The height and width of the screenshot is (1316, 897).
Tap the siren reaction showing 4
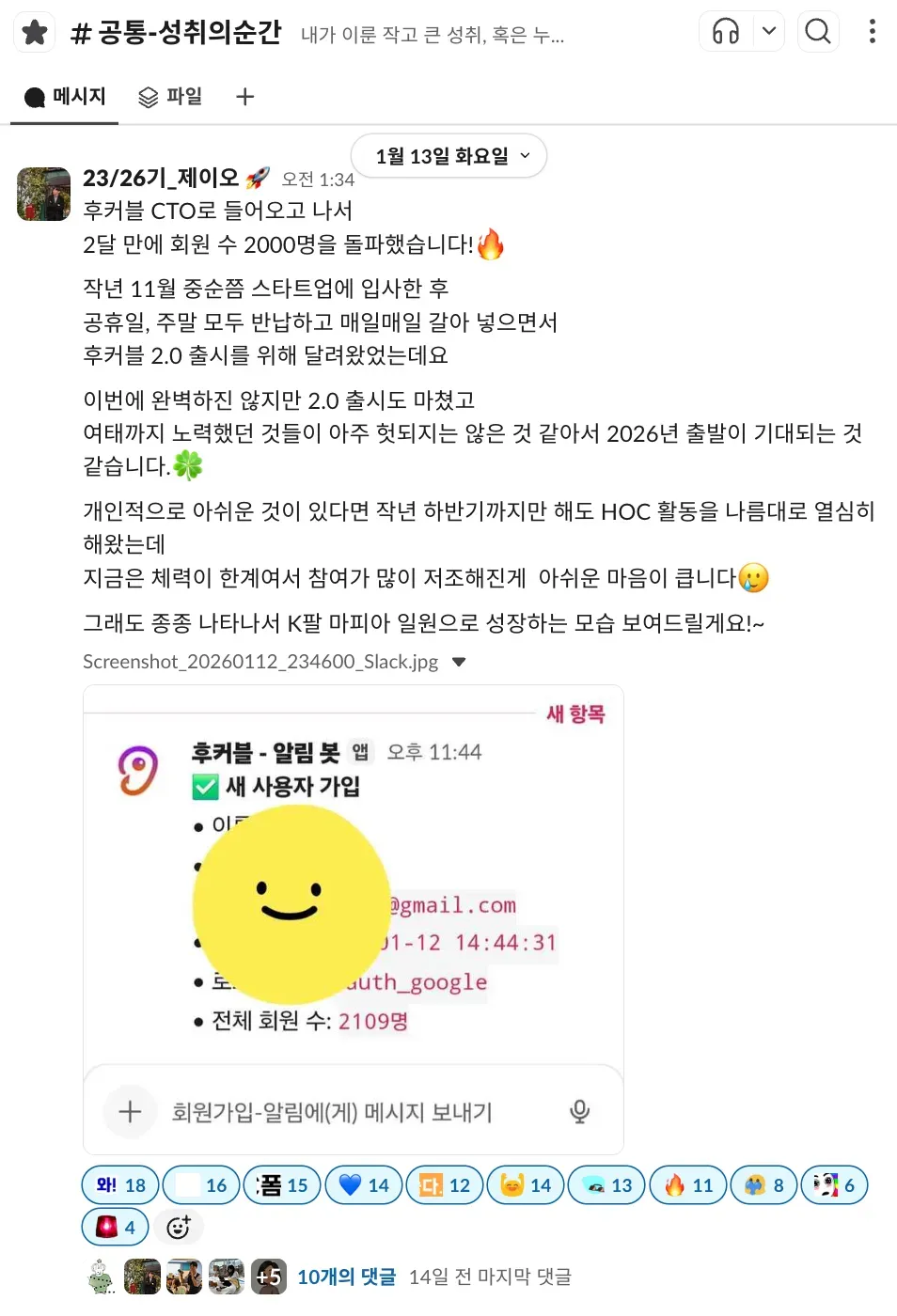point(116,1227)
